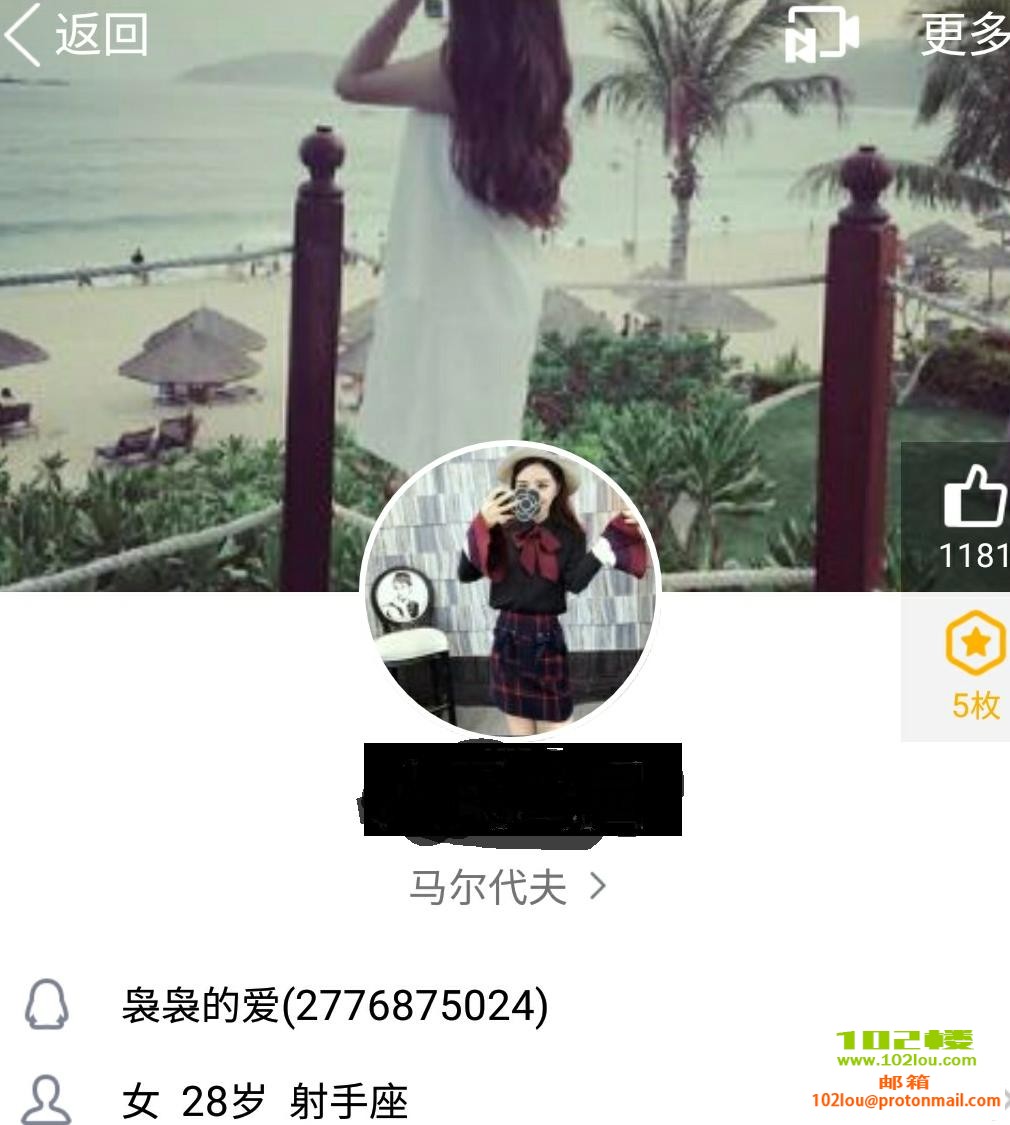The image size is (1010, 1125).
Task: View the profile avatar photo
Action: pos(510,592)
